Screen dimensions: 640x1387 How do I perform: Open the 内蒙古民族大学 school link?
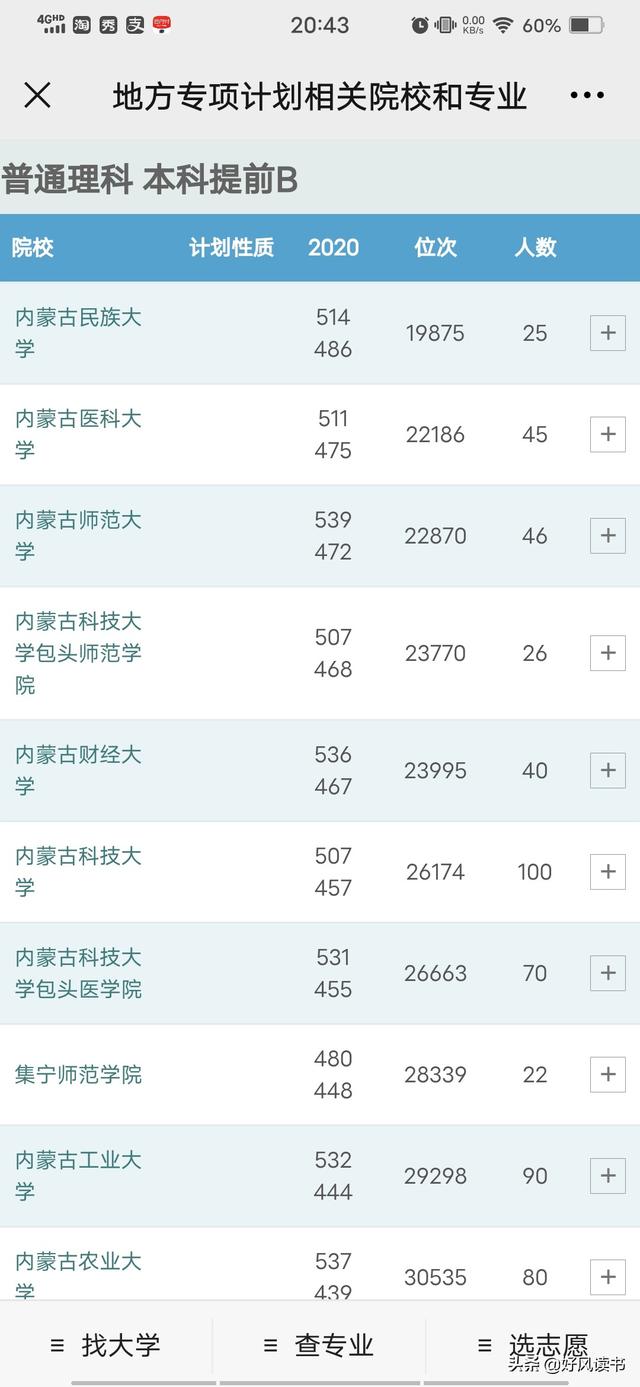[x=78, y=333]
